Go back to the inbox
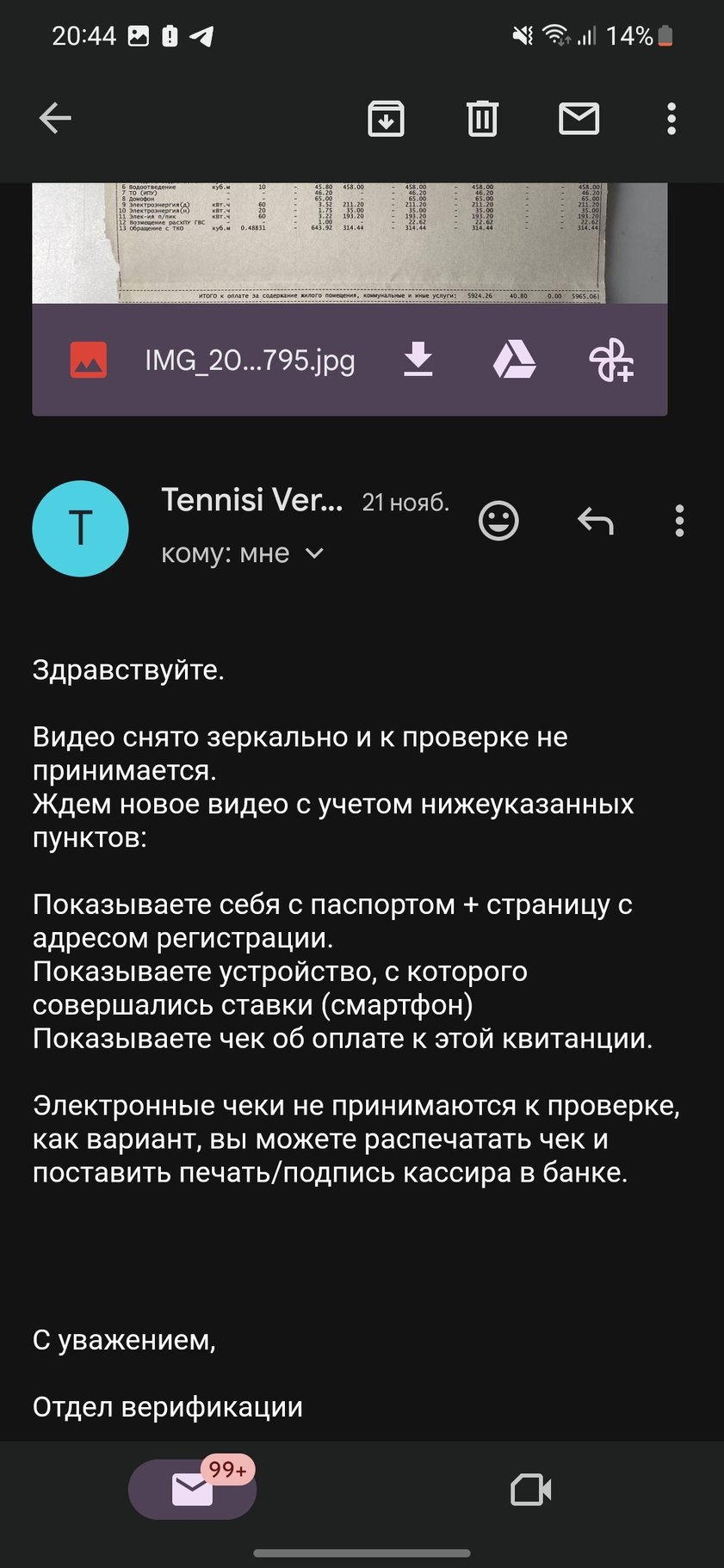This screenshot has width=724, height=1568. [55, 119]
